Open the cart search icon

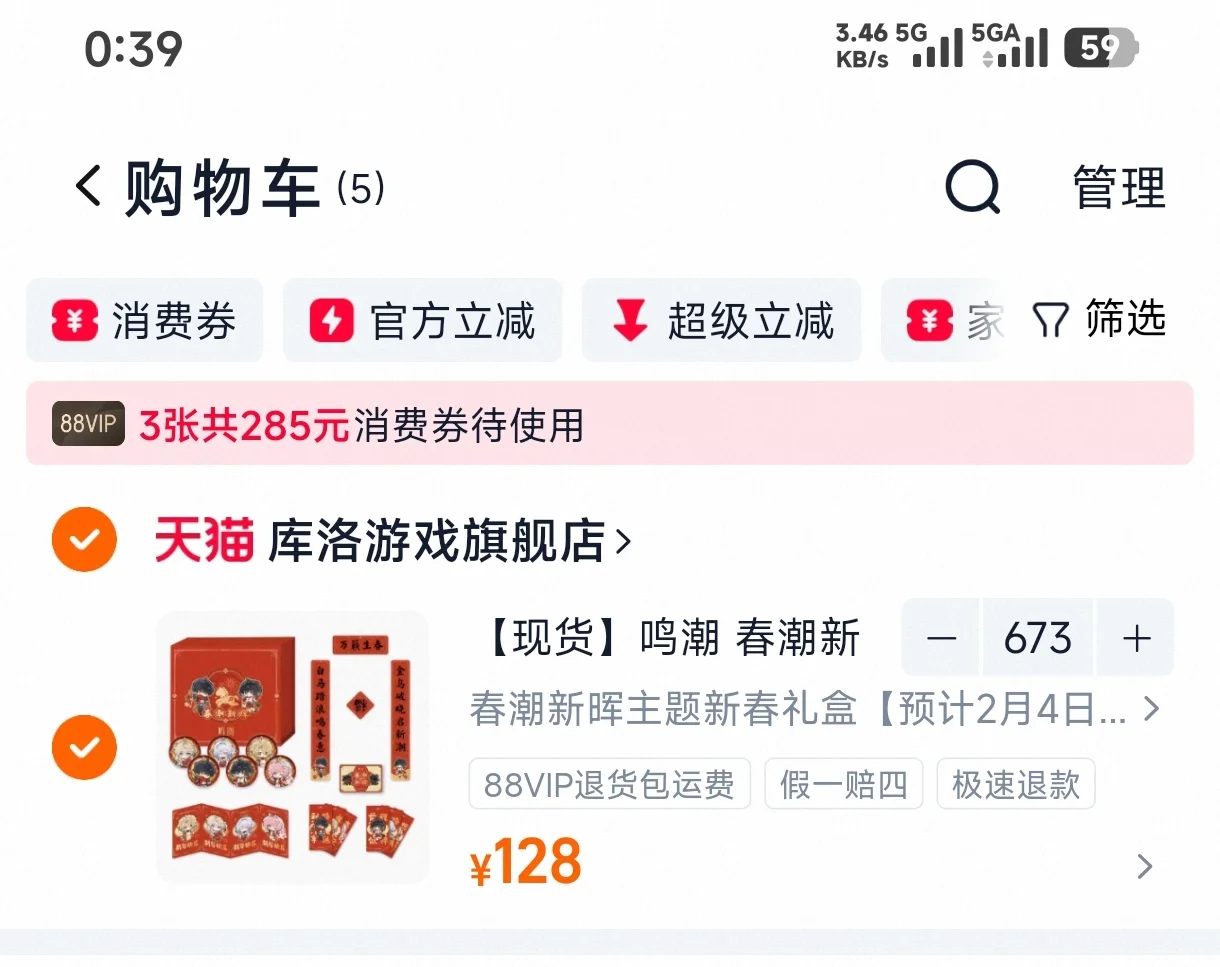coord(972,186)
